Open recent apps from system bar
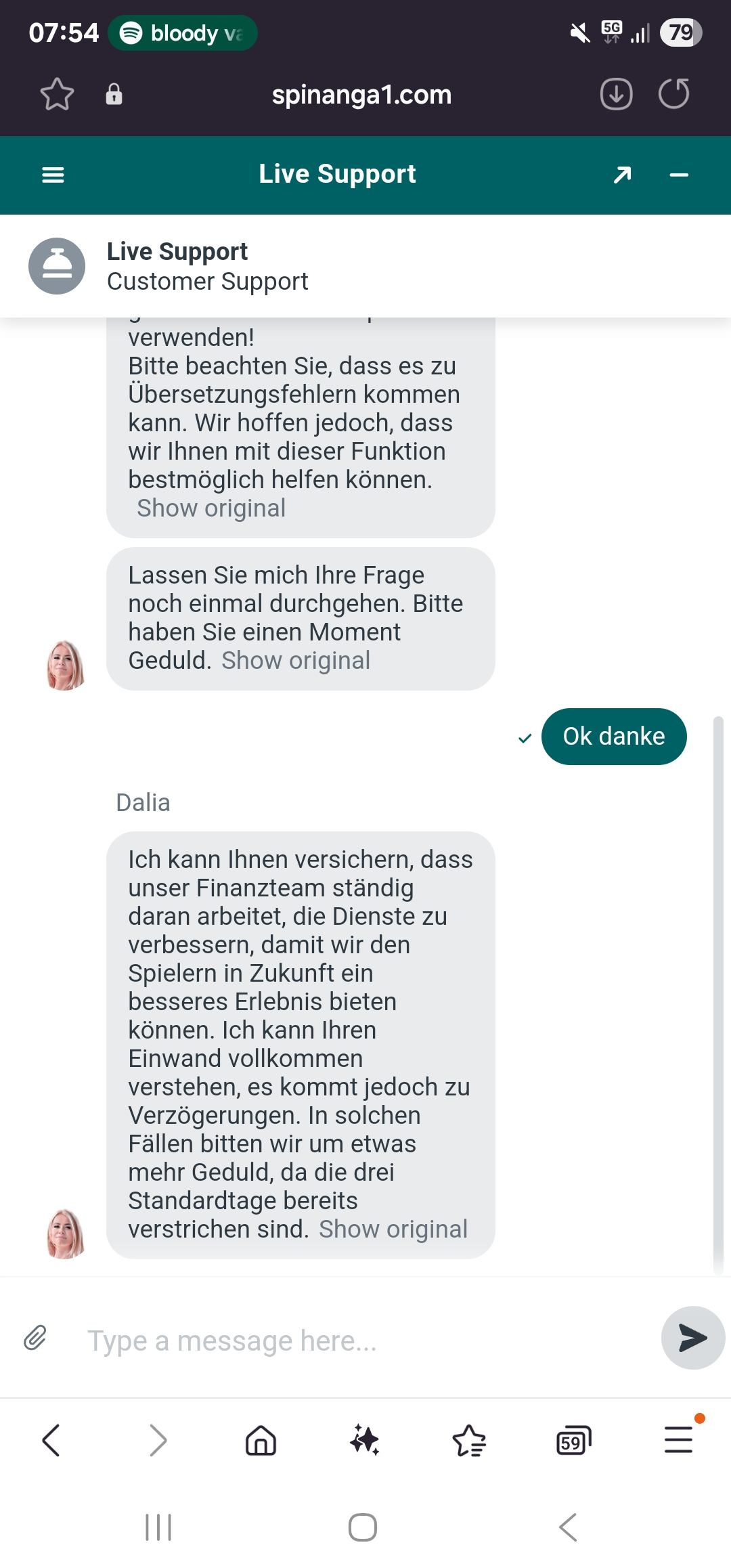Viewport: 731px width, 1568px height. (158, 1527)
